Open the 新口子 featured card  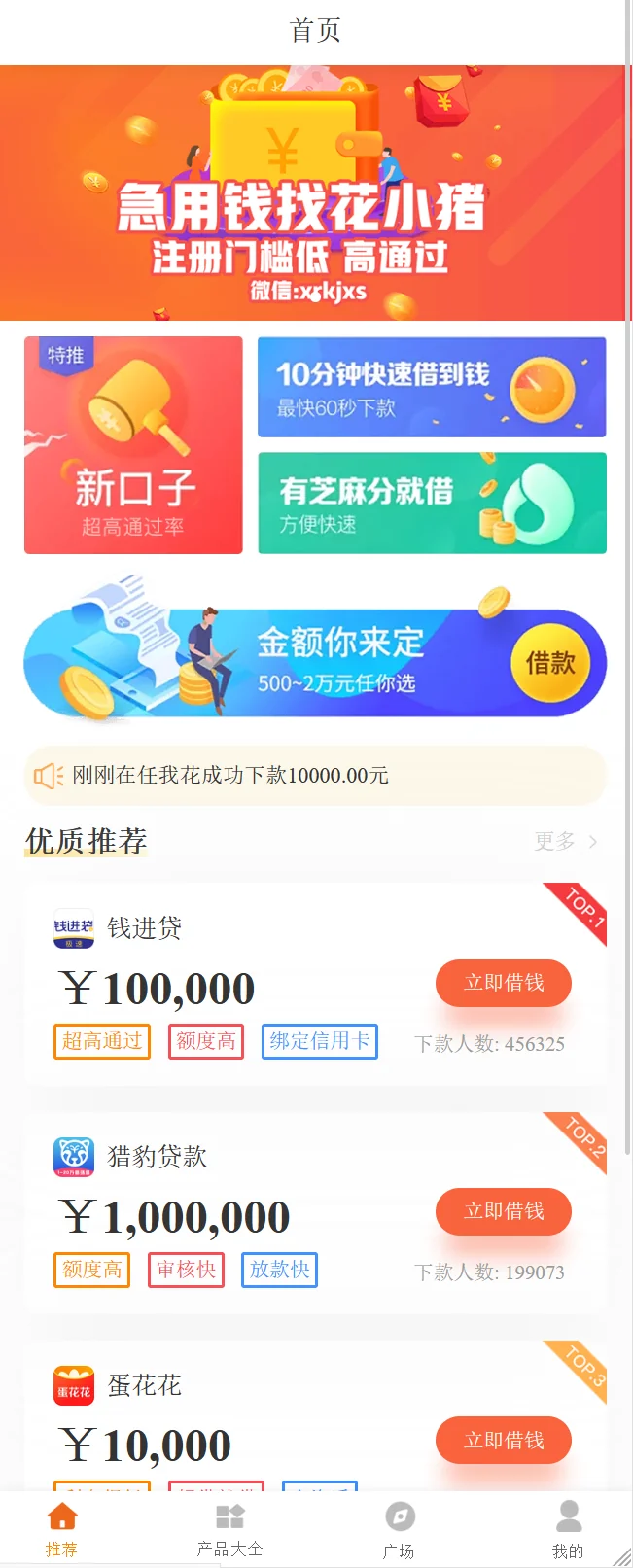(133, 445)
